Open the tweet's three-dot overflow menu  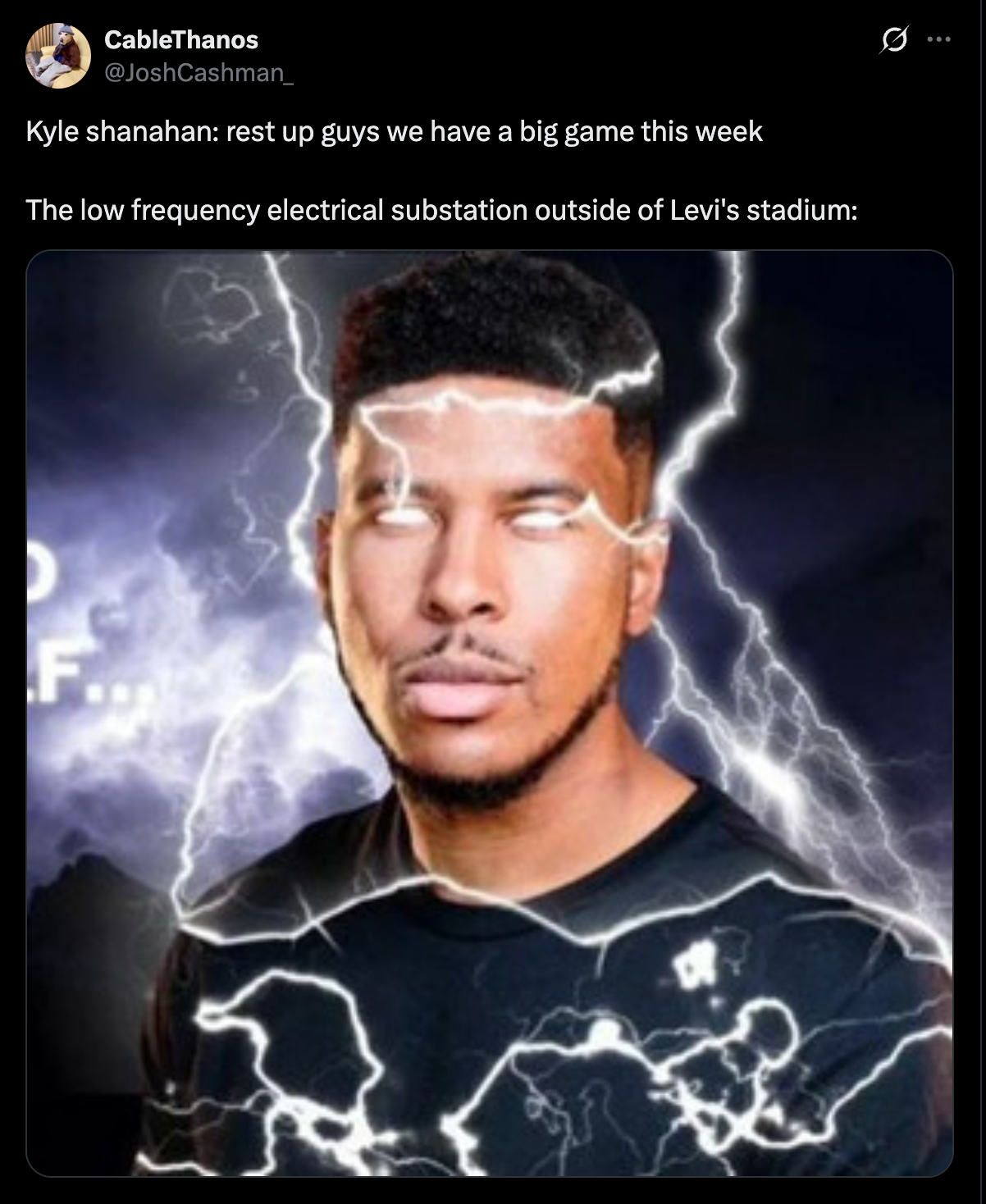[939, 39]
